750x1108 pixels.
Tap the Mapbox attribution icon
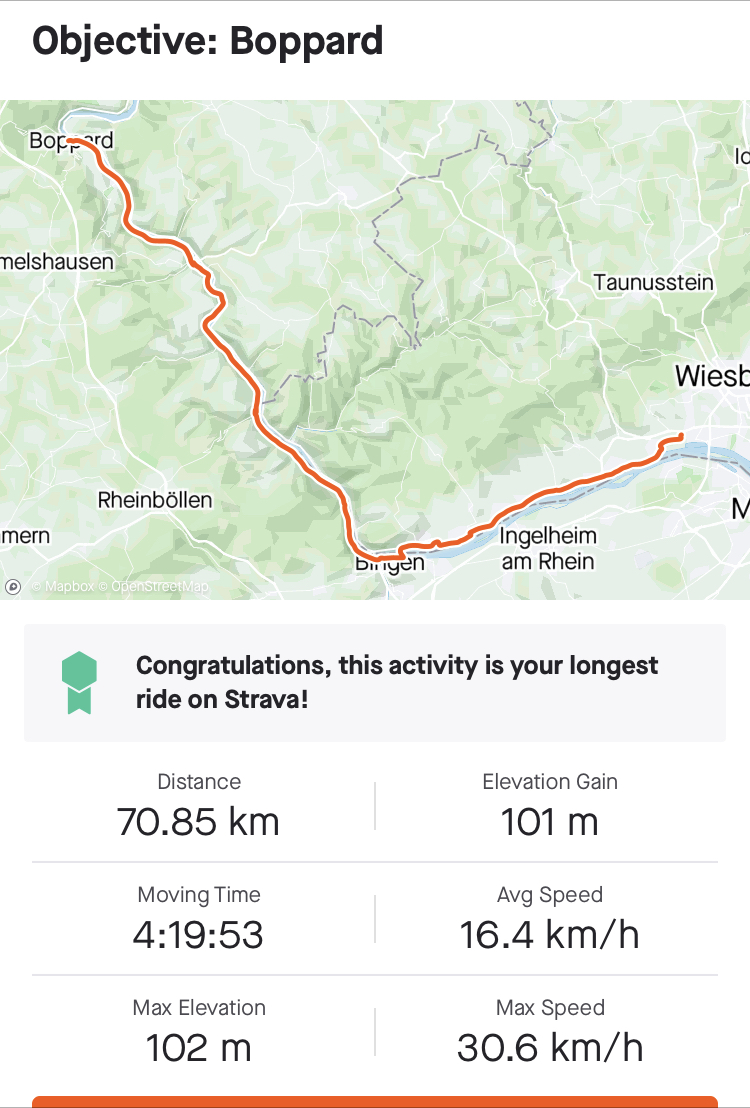(14, 587)
